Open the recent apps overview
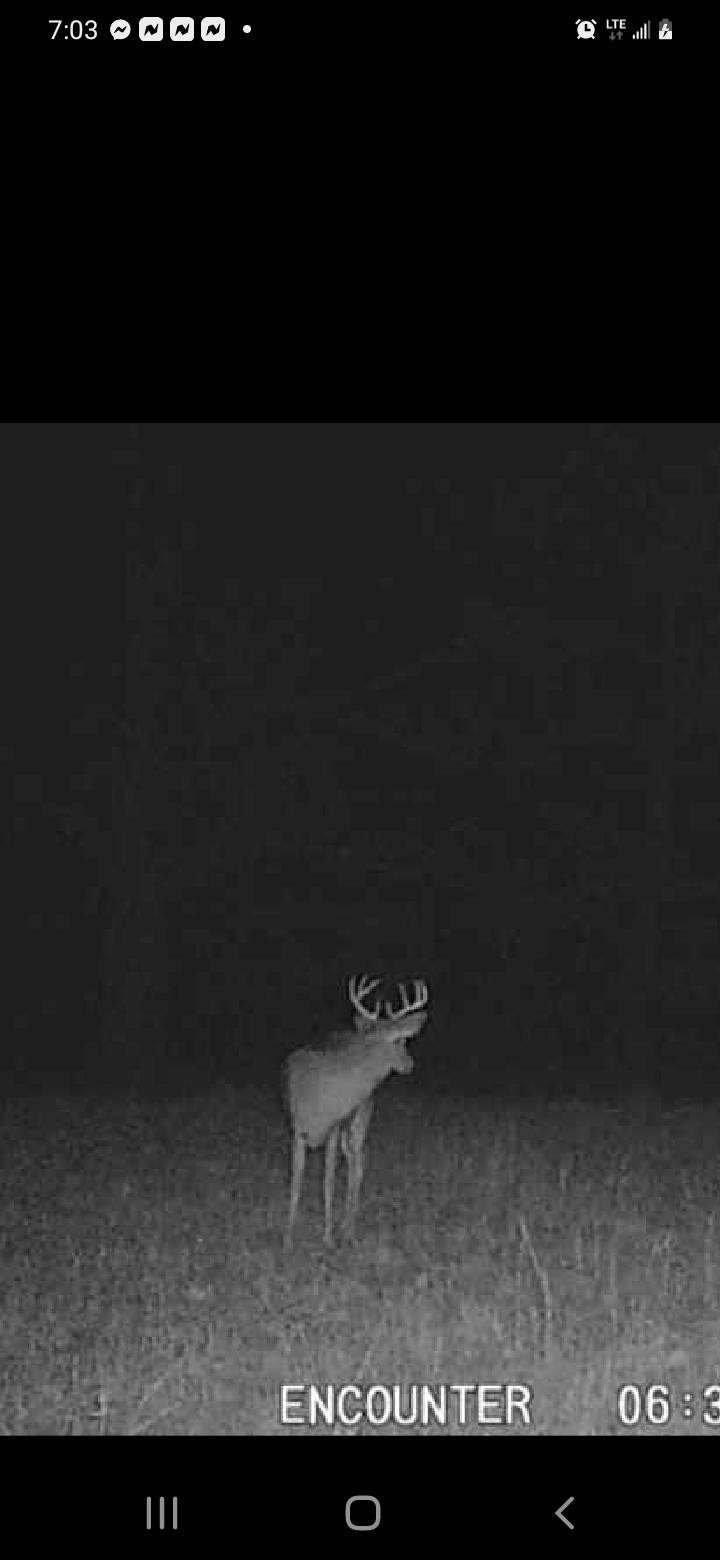Screen dimensions: 720x1560 162,1512
